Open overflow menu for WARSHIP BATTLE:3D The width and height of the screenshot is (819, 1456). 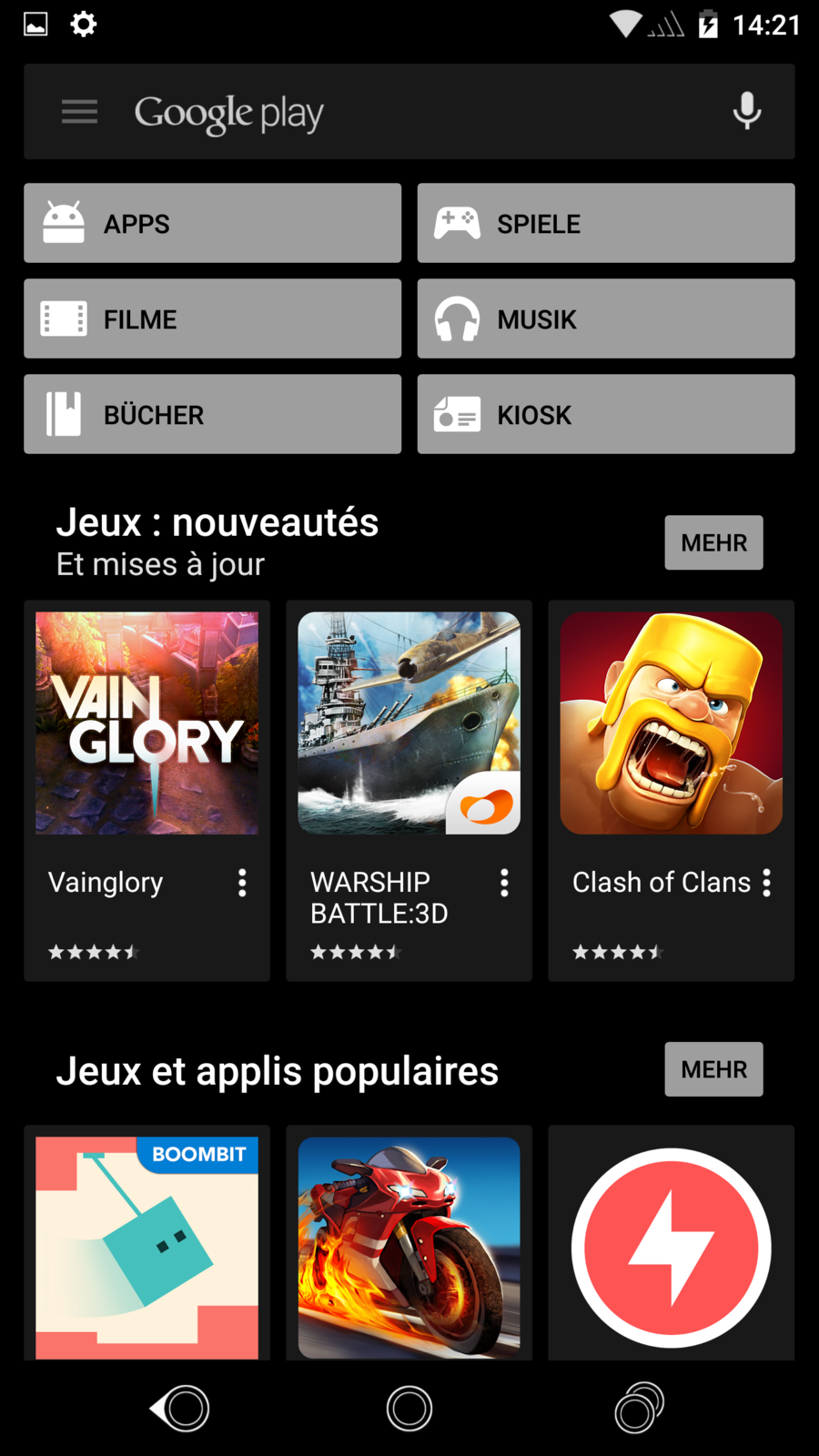click(x=504, y=883)
